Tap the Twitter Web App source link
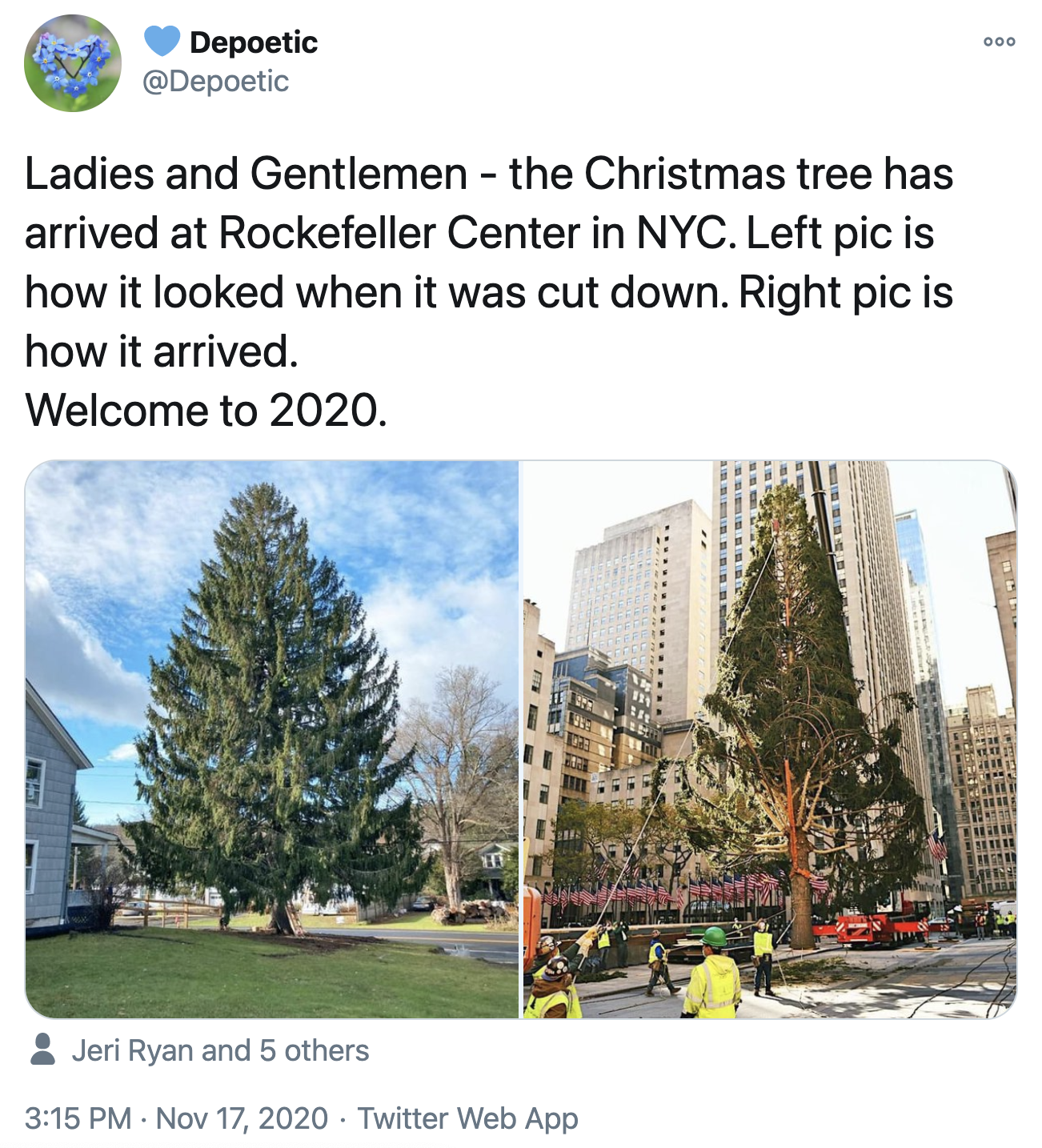The height and width of the screenshot is (1148, 1042). pyautogui.click(x=467, y=1118)
